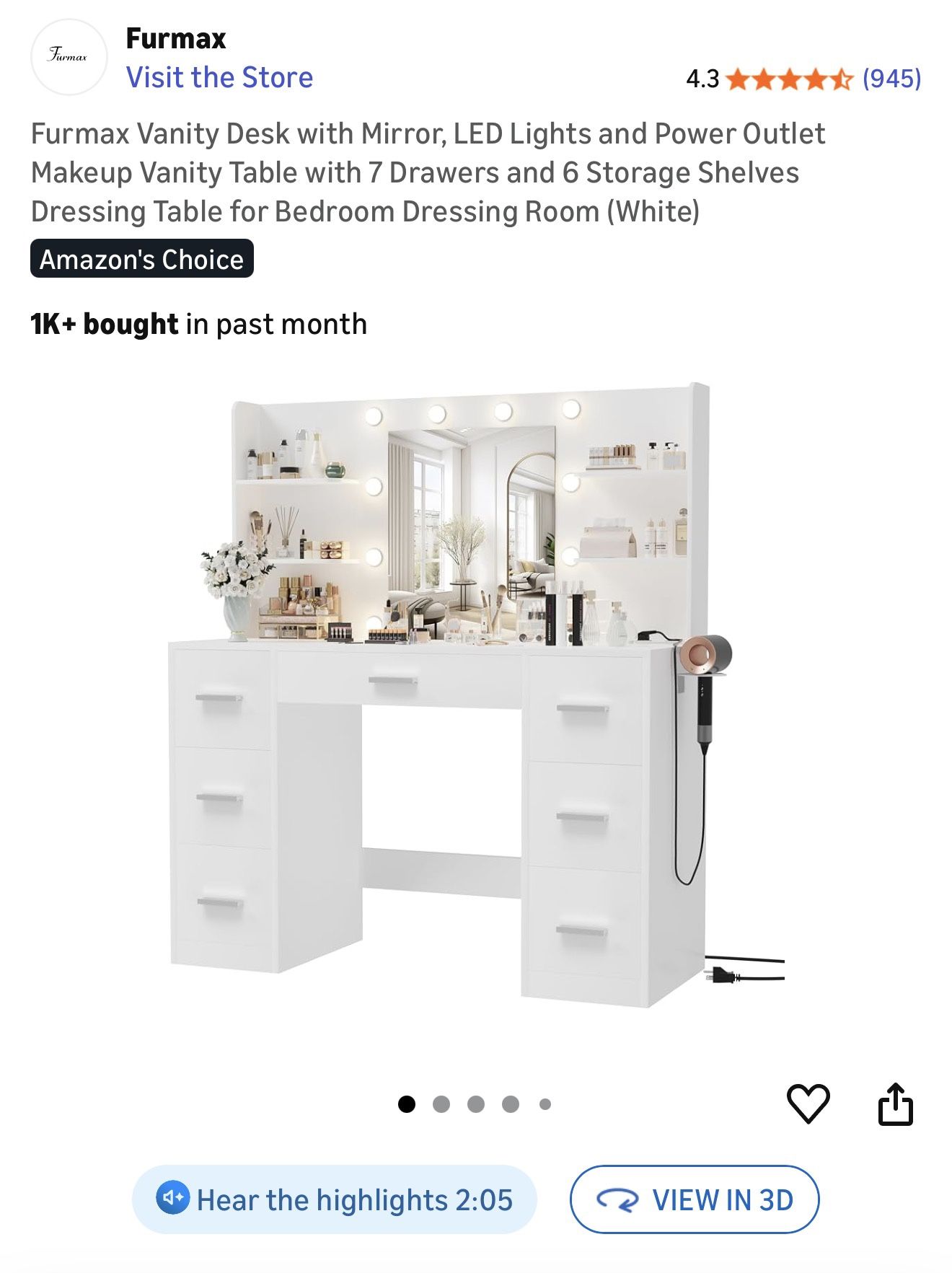Click the product title text

coord(428,172)
